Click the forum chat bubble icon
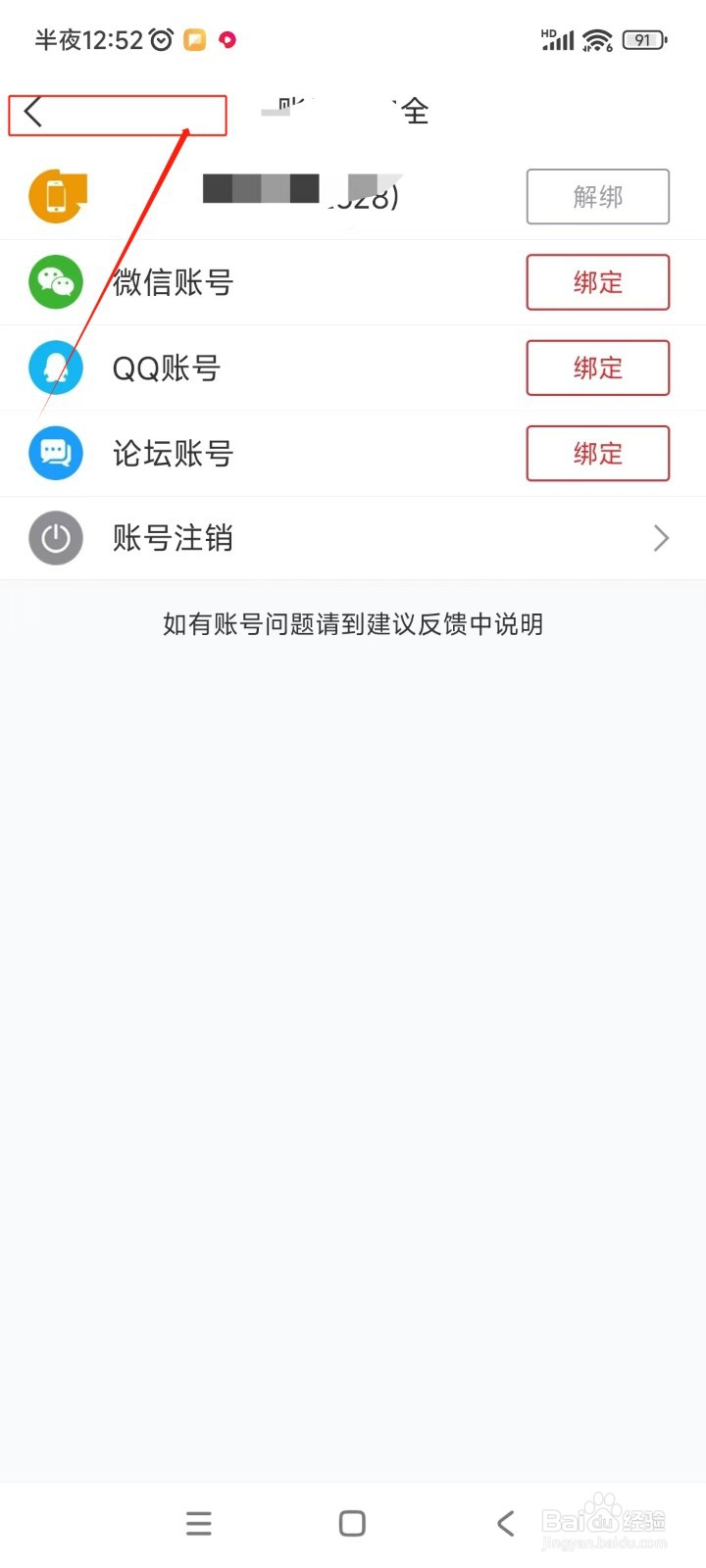Screen dimensions: 706x1568 pos(56,453)
